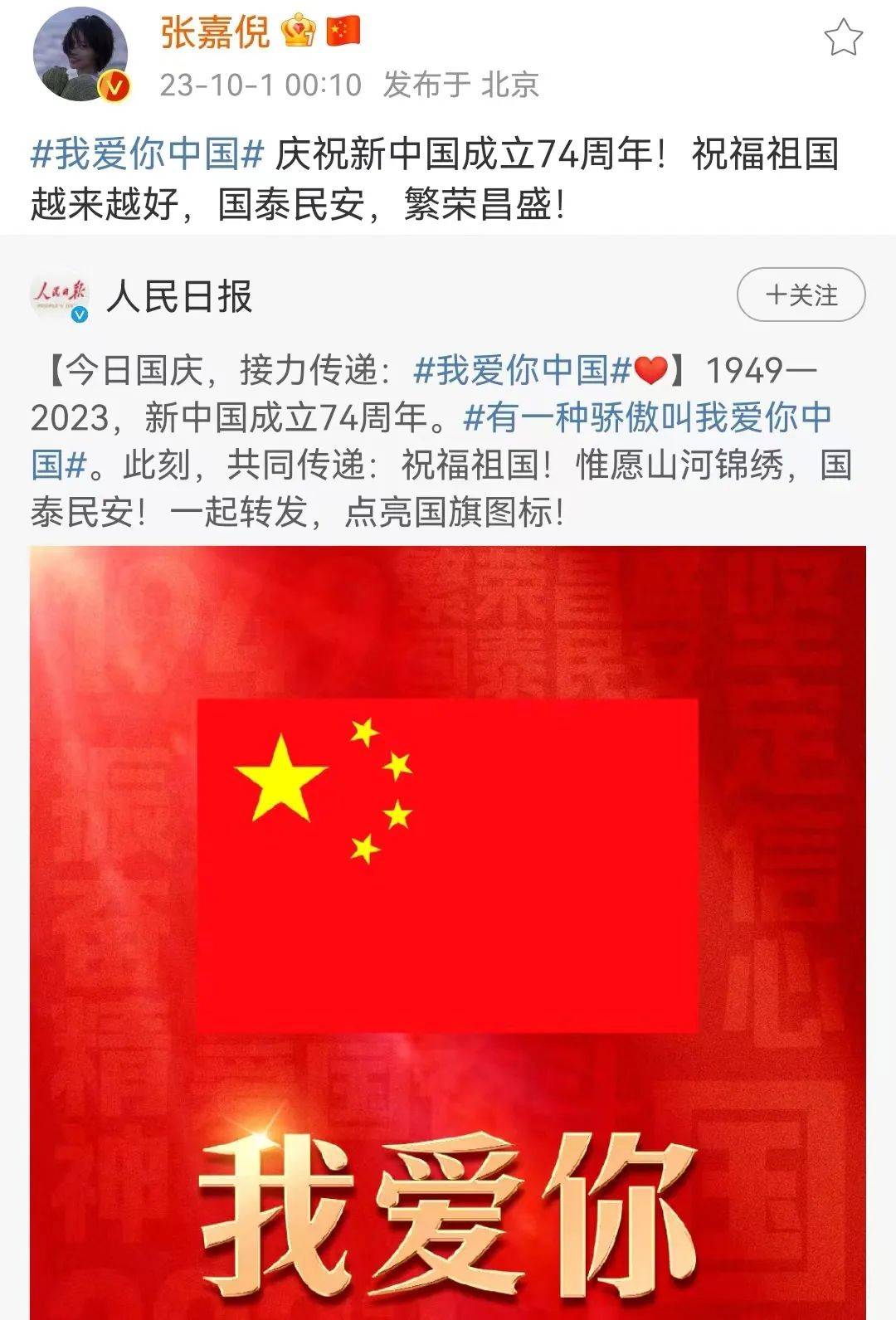
Task: Open the 人民日报 account name
Action: [x=179, y=297]
